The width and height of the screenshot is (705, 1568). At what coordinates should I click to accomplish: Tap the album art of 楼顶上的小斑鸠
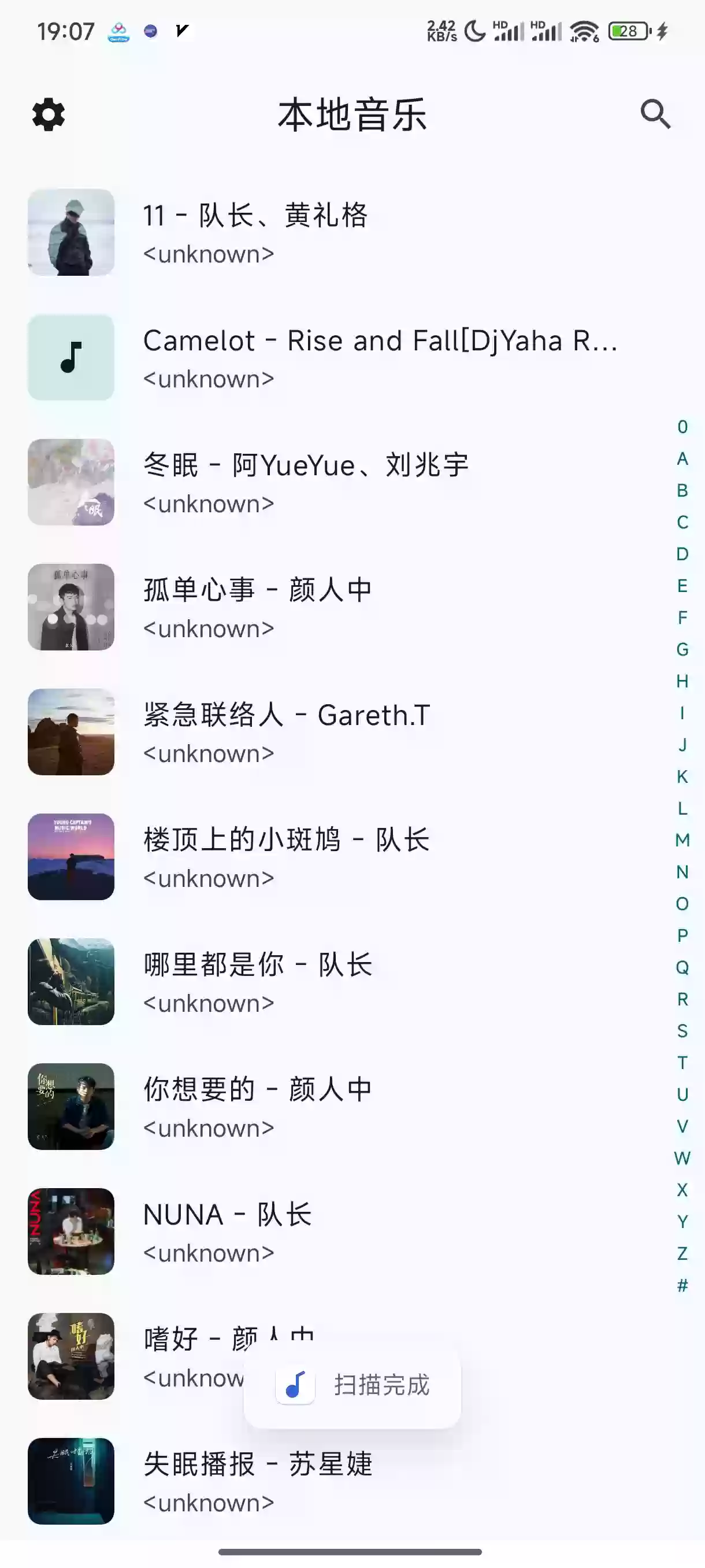point(70,857)
